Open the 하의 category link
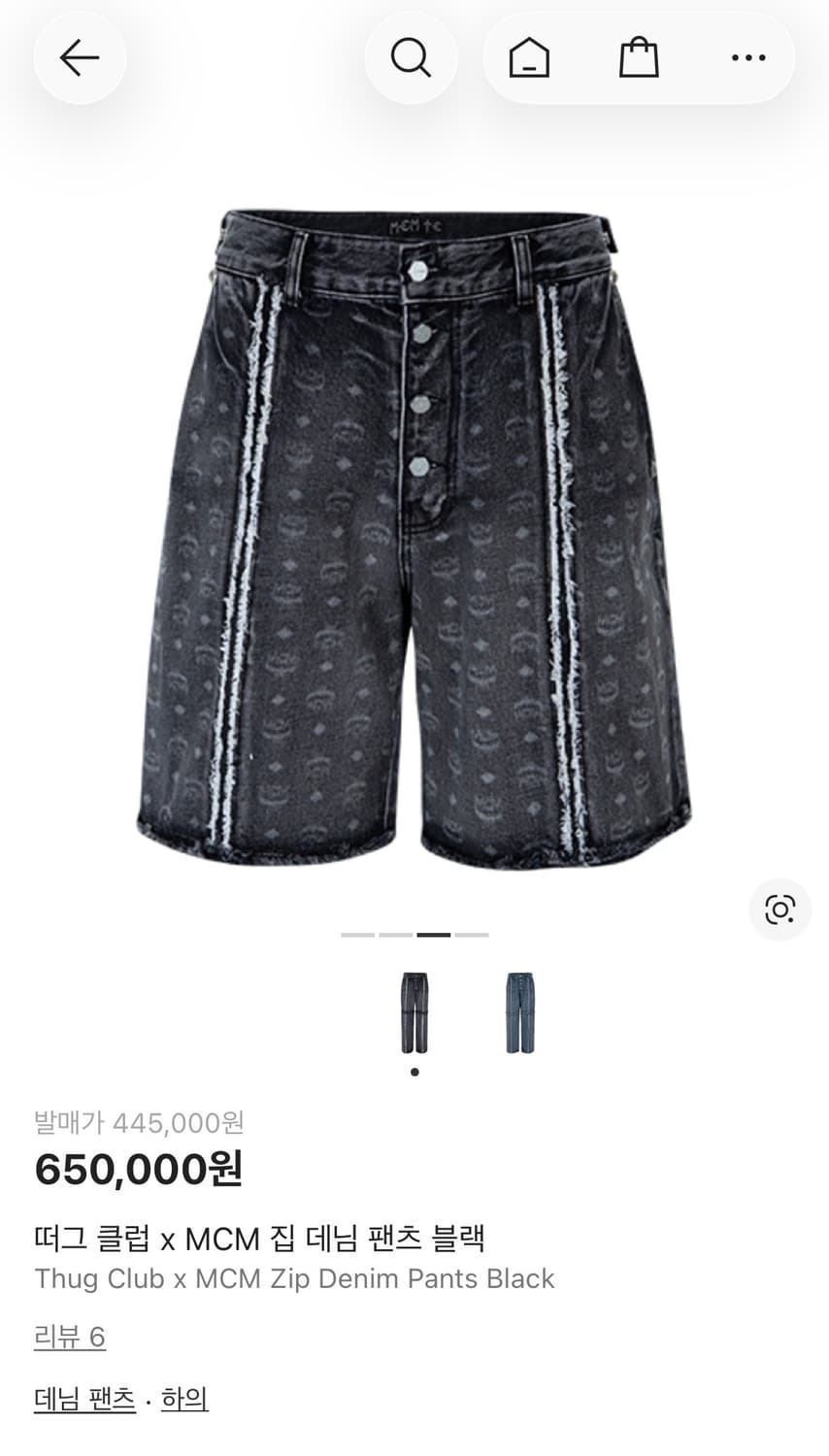Image resolution: width=829 pixels, height=1456 pixels. [183, 1400]
